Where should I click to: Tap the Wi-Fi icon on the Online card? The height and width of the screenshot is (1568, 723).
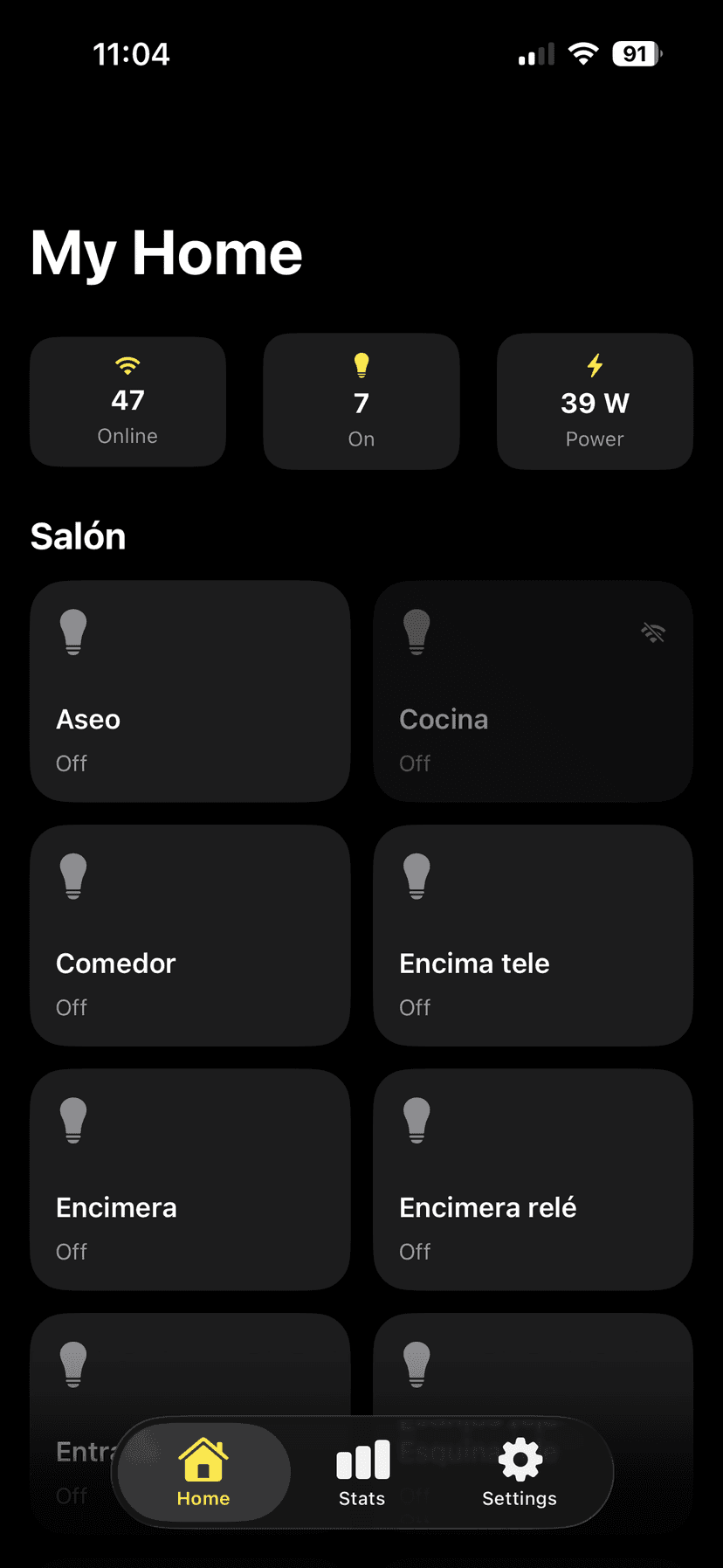[x=127, y=366]
